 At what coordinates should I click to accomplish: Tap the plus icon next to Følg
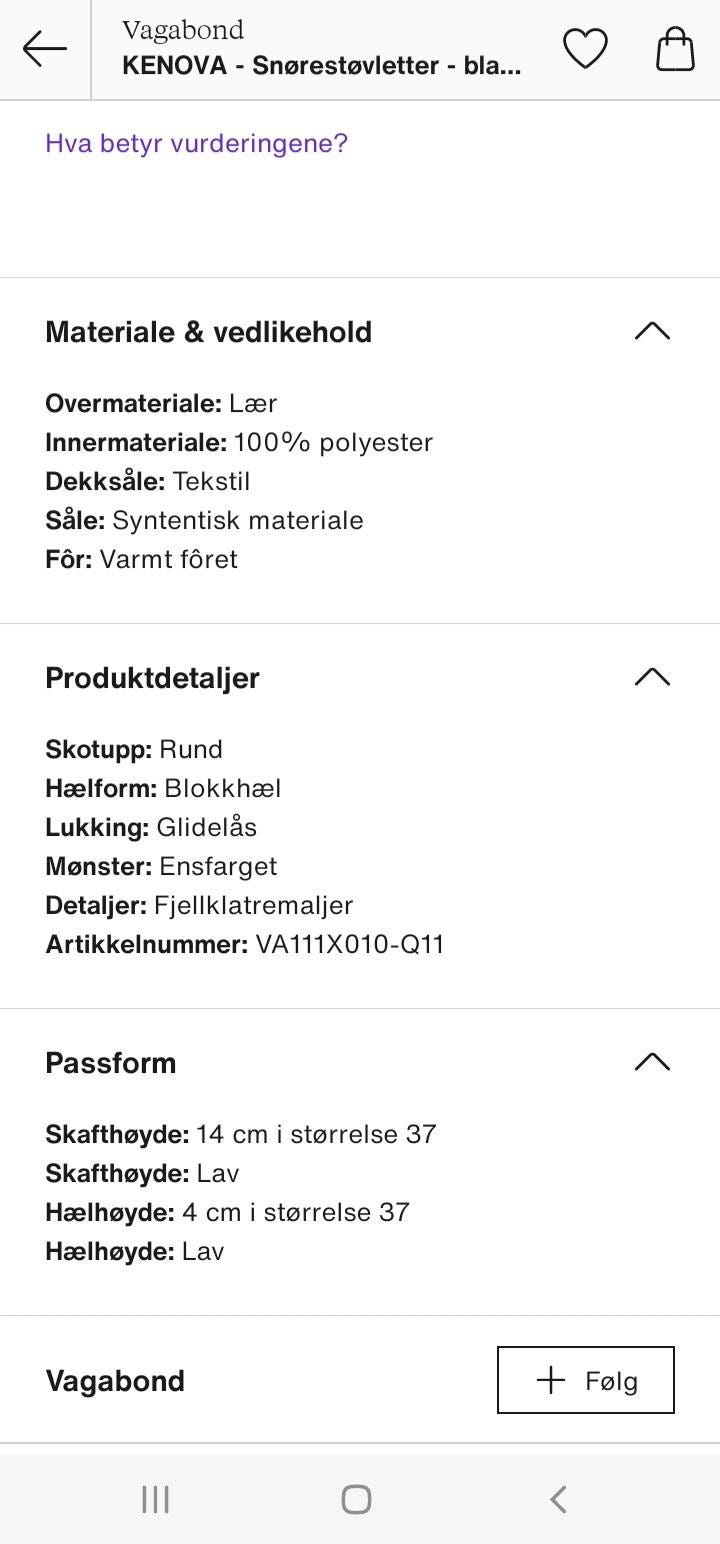click(549, 1379)
